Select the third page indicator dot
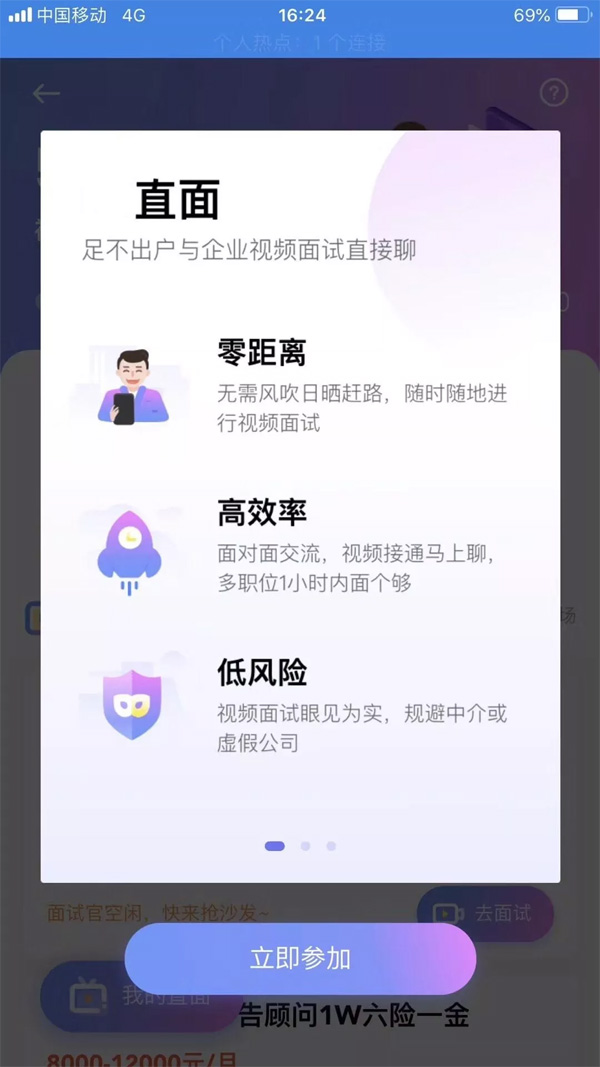 tap(331, 846)
